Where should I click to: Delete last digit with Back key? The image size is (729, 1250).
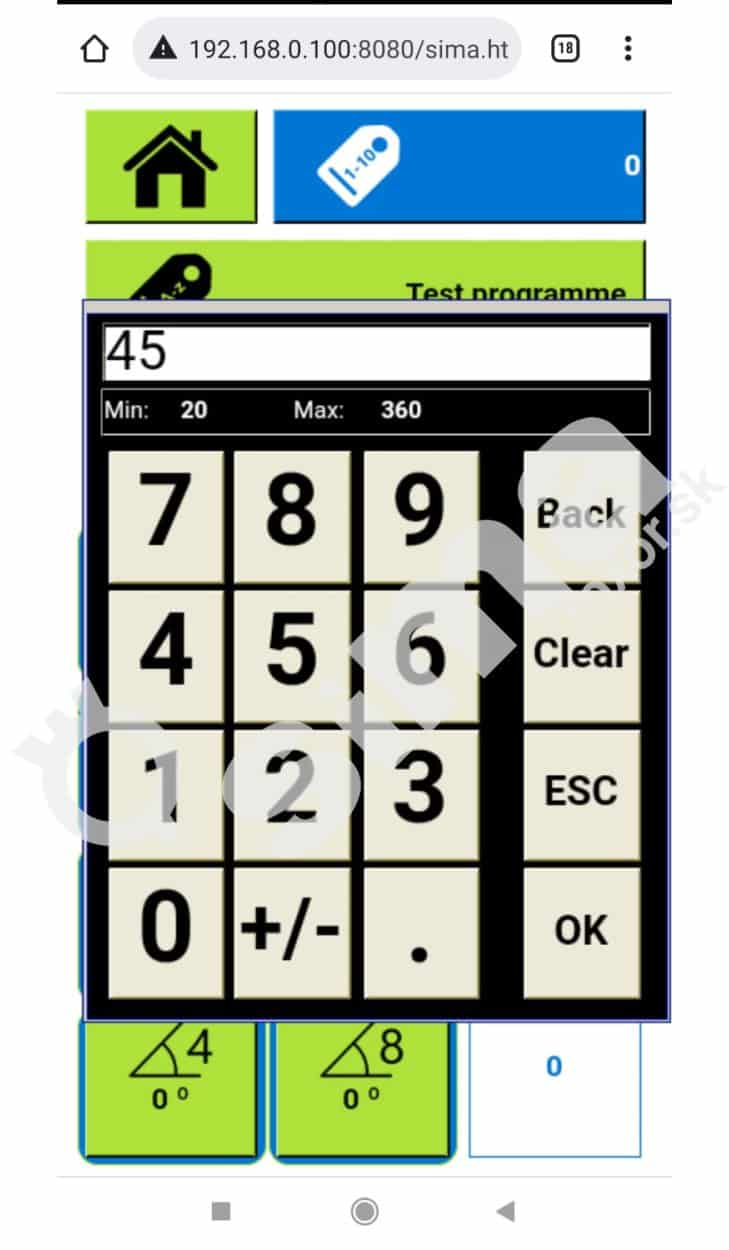[x=582, y=516]
